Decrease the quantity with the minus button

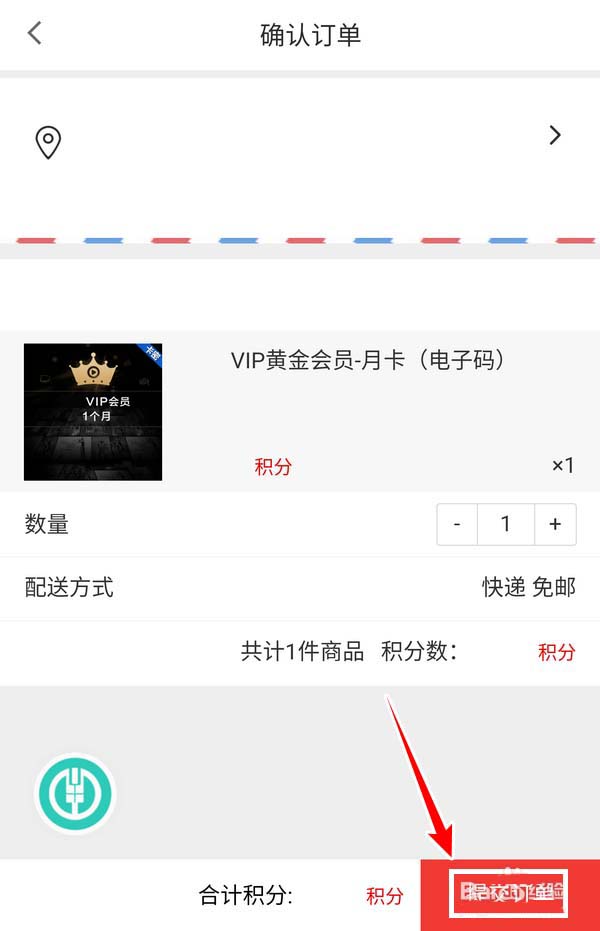(x=457, y=524)
